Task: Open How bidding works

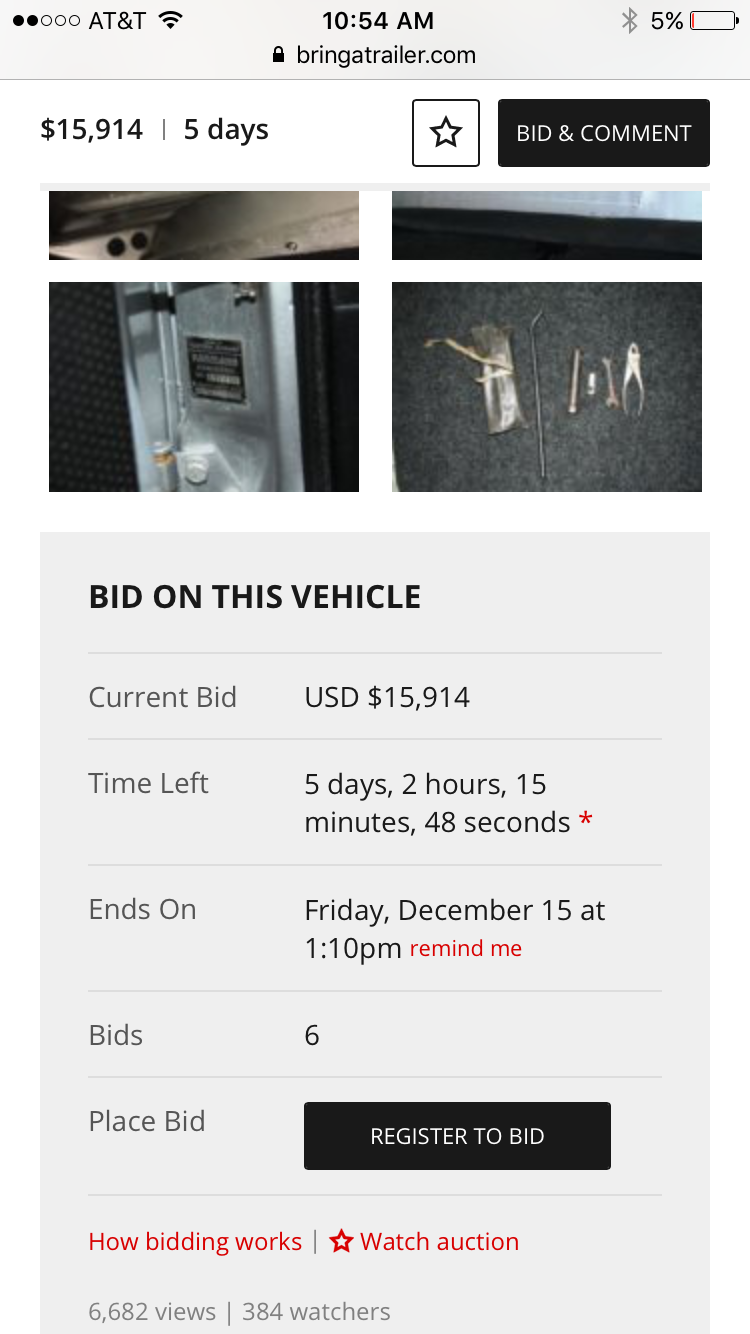Action: click(x=195, y=1242)
